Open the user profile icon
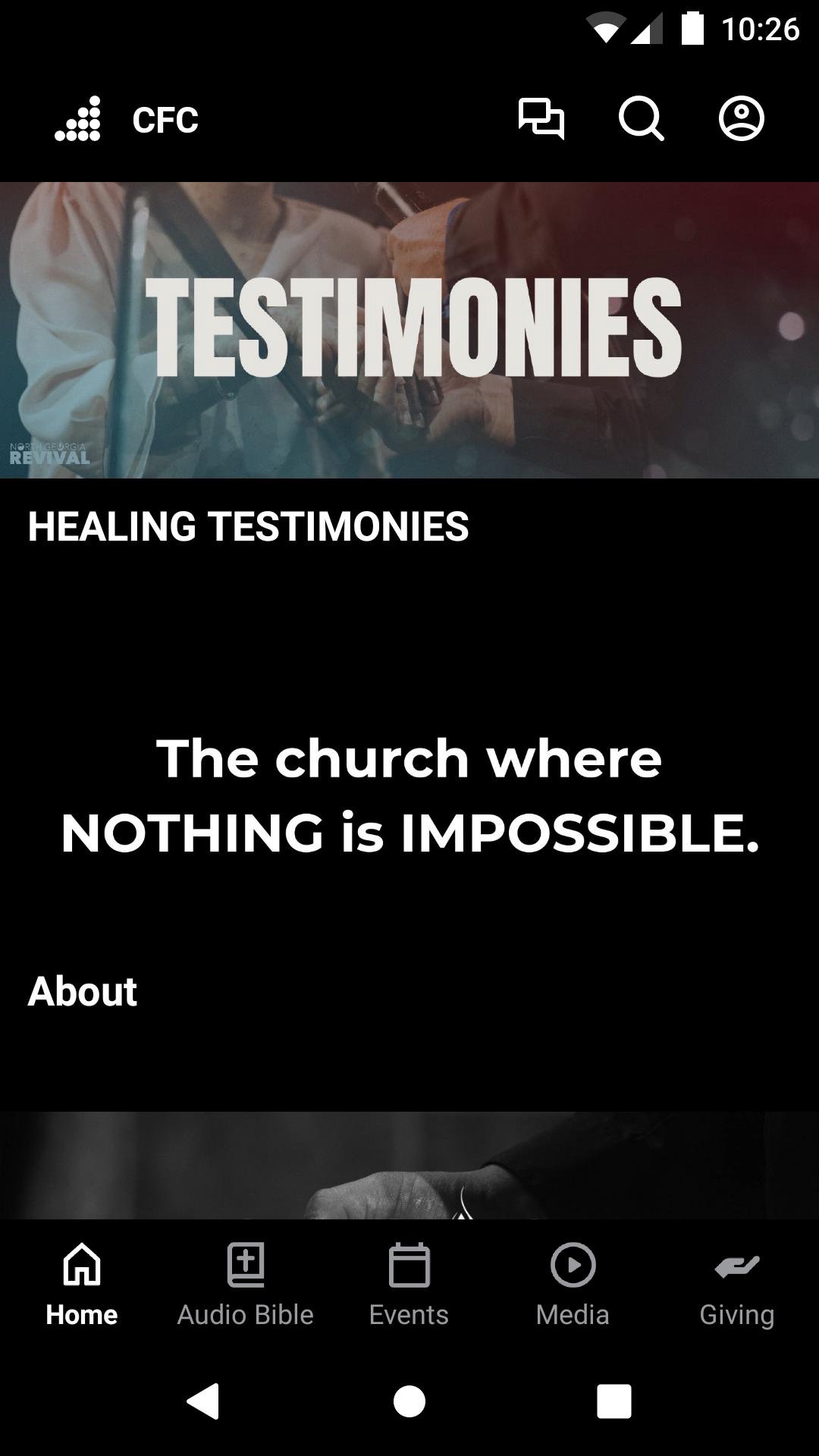 741,119
